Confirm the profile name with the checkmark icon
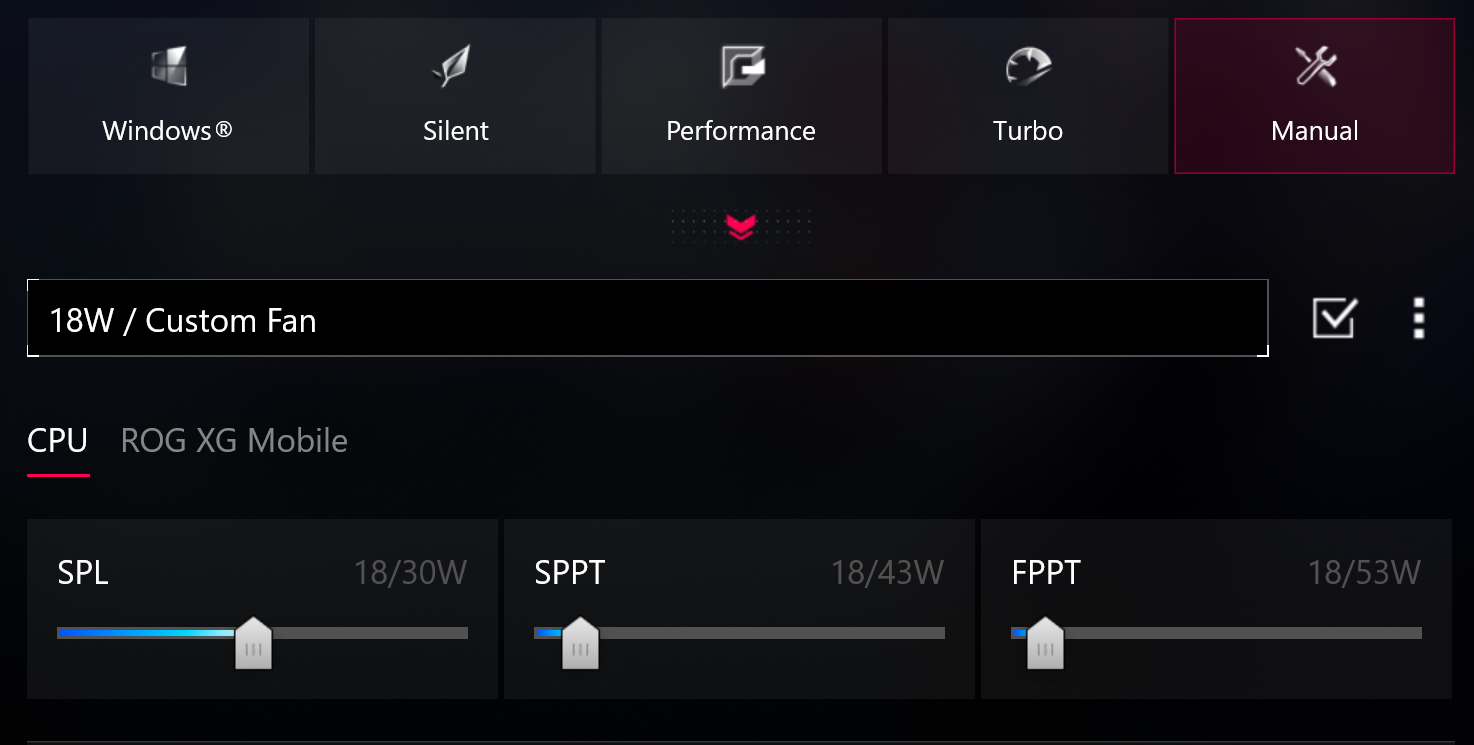 pyautogui.click(x=1334, y=319)
